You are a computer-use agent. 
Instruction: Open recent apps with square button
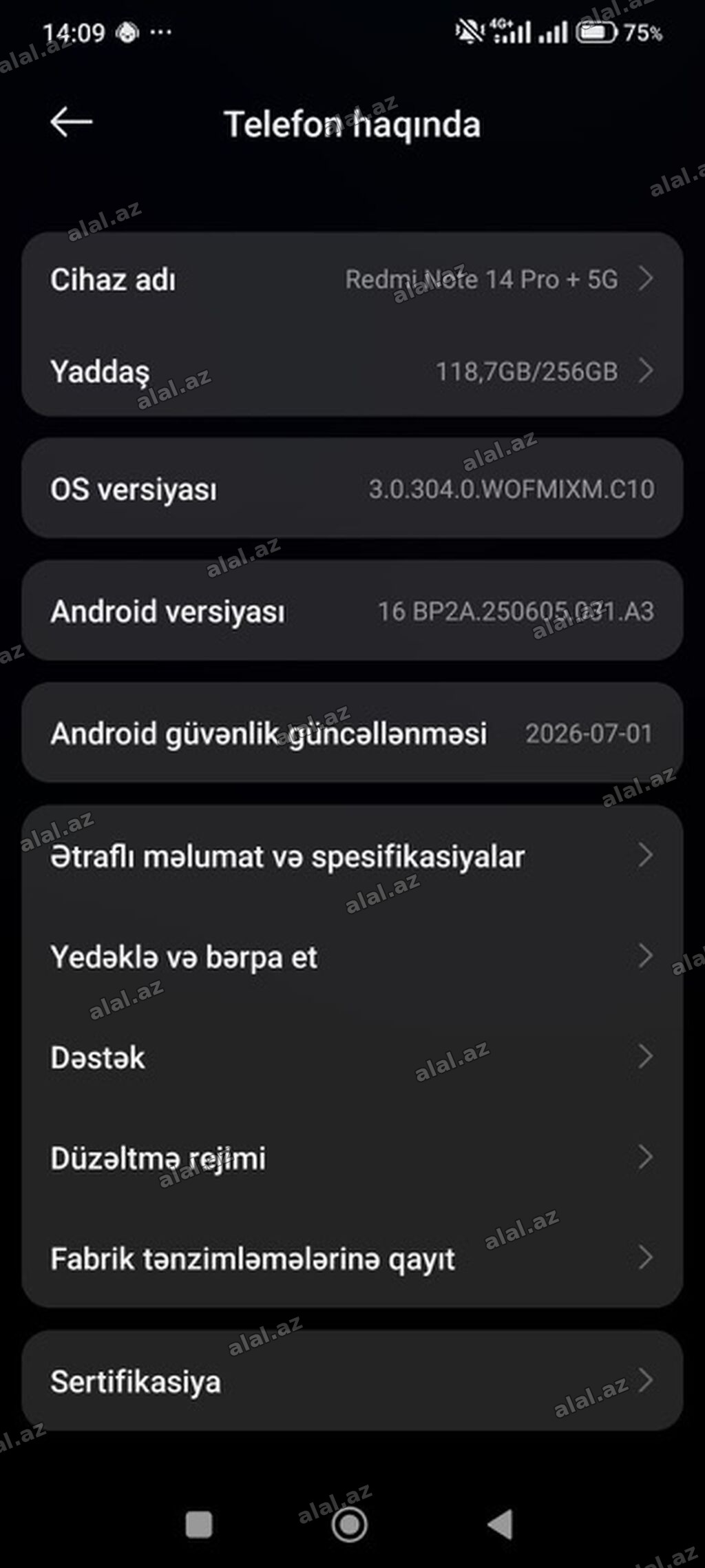199,1525
